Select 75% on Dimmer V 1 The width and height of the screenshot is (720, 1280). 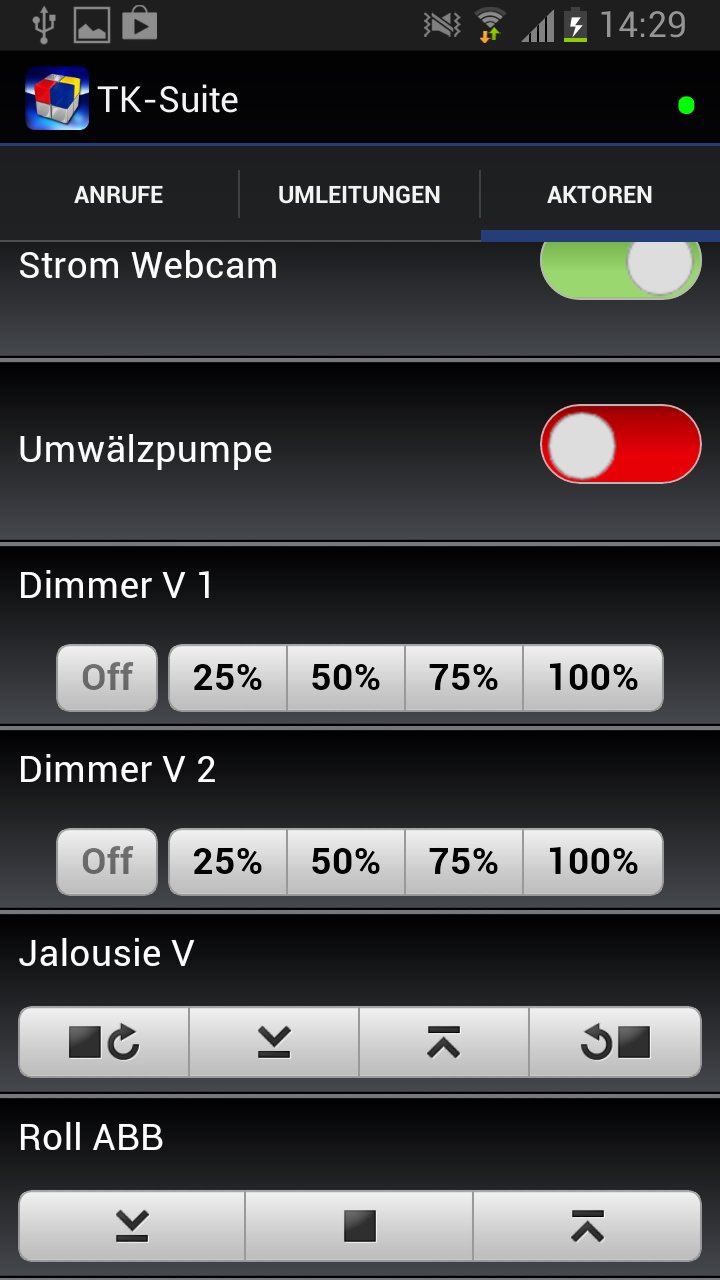464,678
